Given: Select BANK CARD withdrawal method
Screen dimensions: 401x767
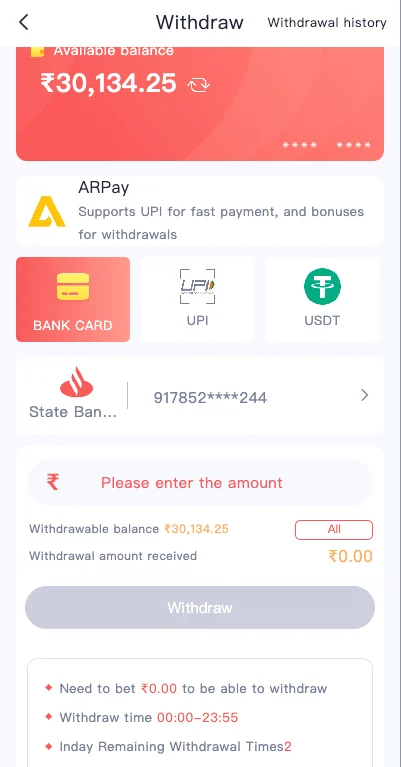Looking at the screenshot, I should click(x=73, y=299).
